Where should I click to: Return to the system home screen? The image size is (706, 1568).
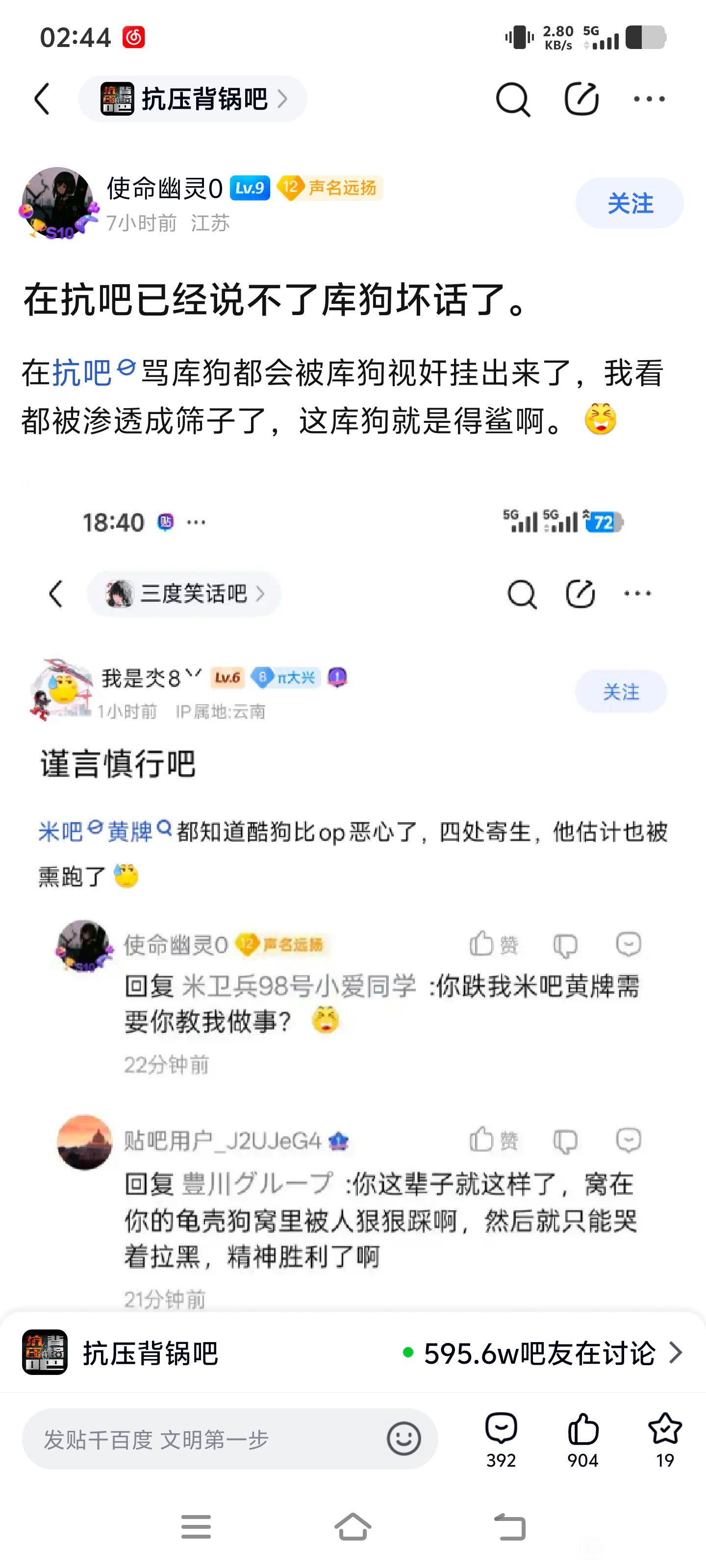point(353,1527)
